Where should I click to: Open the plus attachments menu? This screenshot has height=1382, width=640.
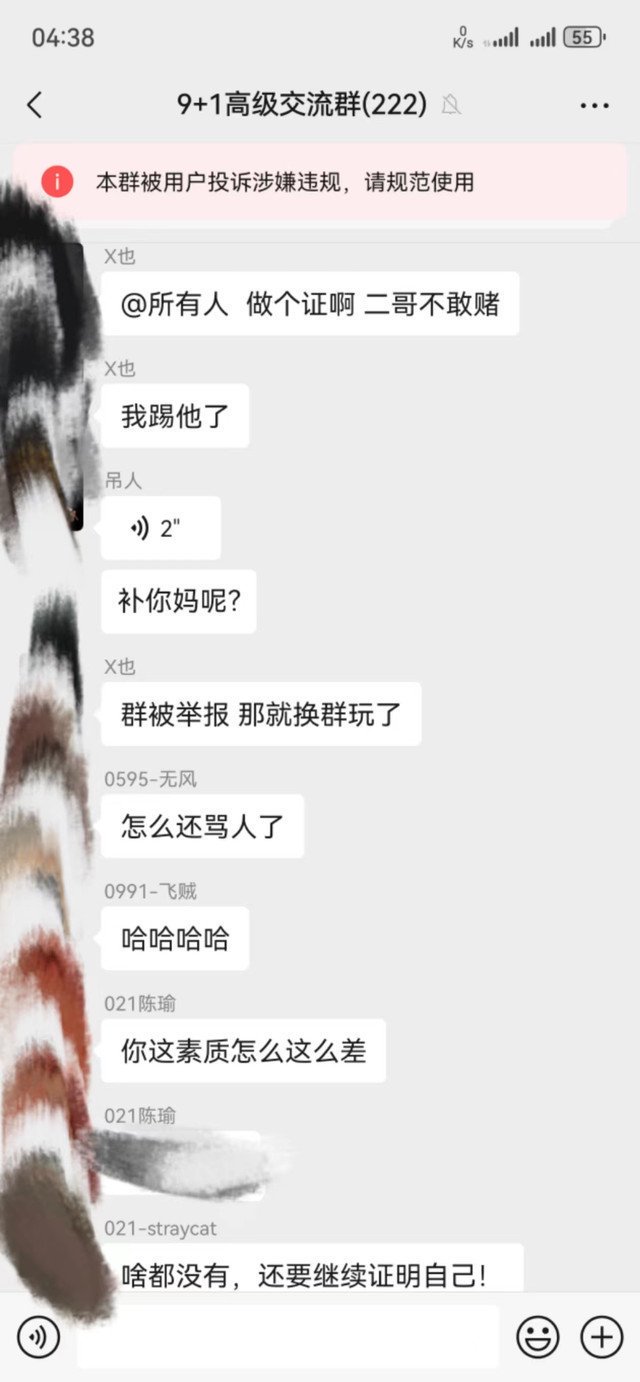[x=602, y=1337]
